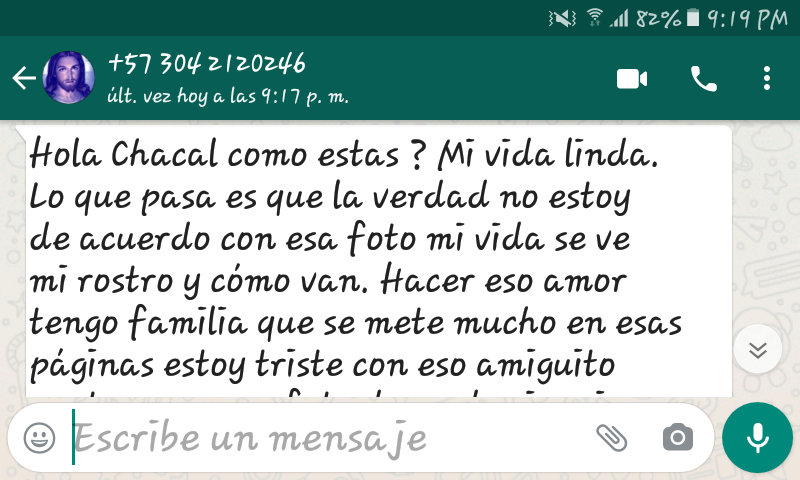Image resolution: width=800 pixels, height=480 pixels.
Task: Tap the microphone to record audio
Action: coord(757,437)
